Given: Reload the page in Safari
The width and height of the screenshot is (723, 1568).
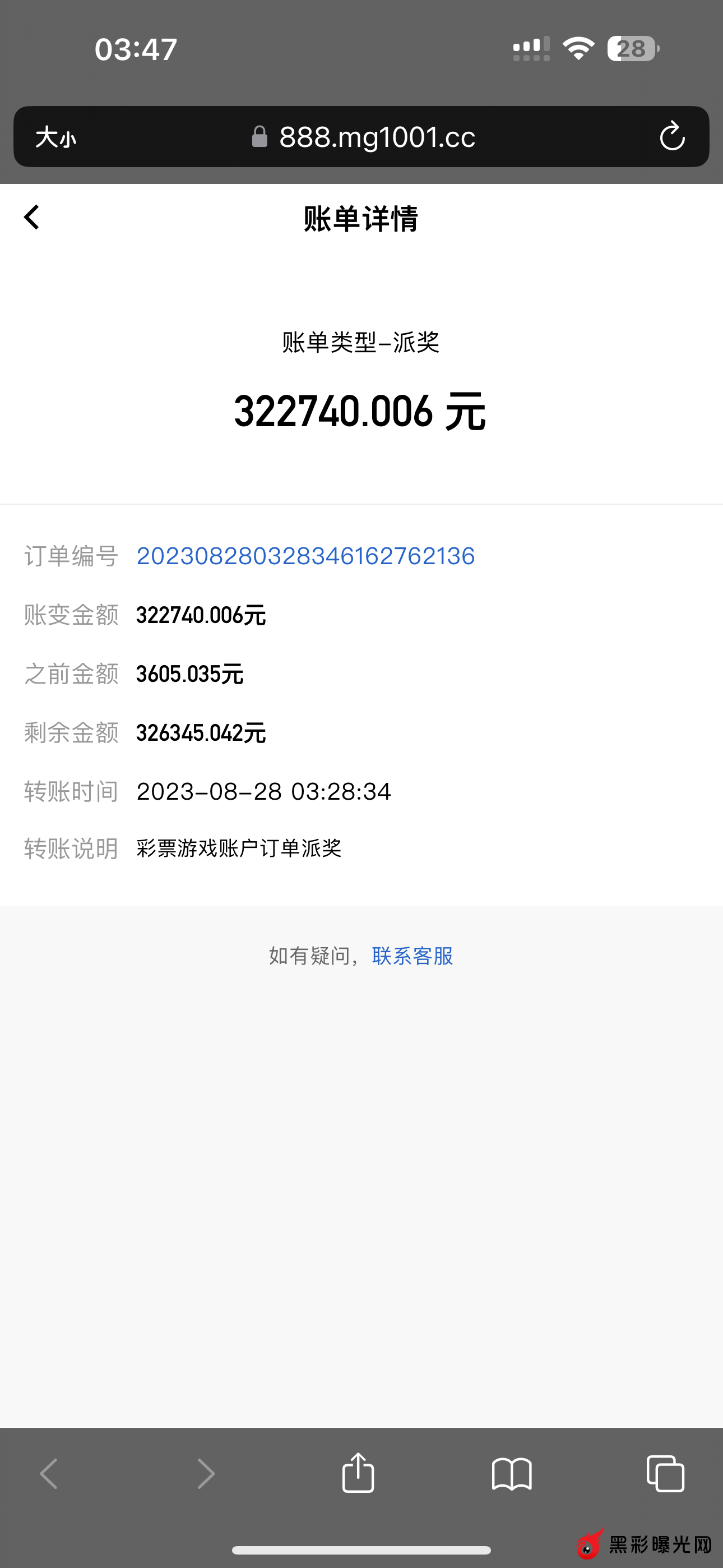Looking at the screenshot, I should [672, 136].
